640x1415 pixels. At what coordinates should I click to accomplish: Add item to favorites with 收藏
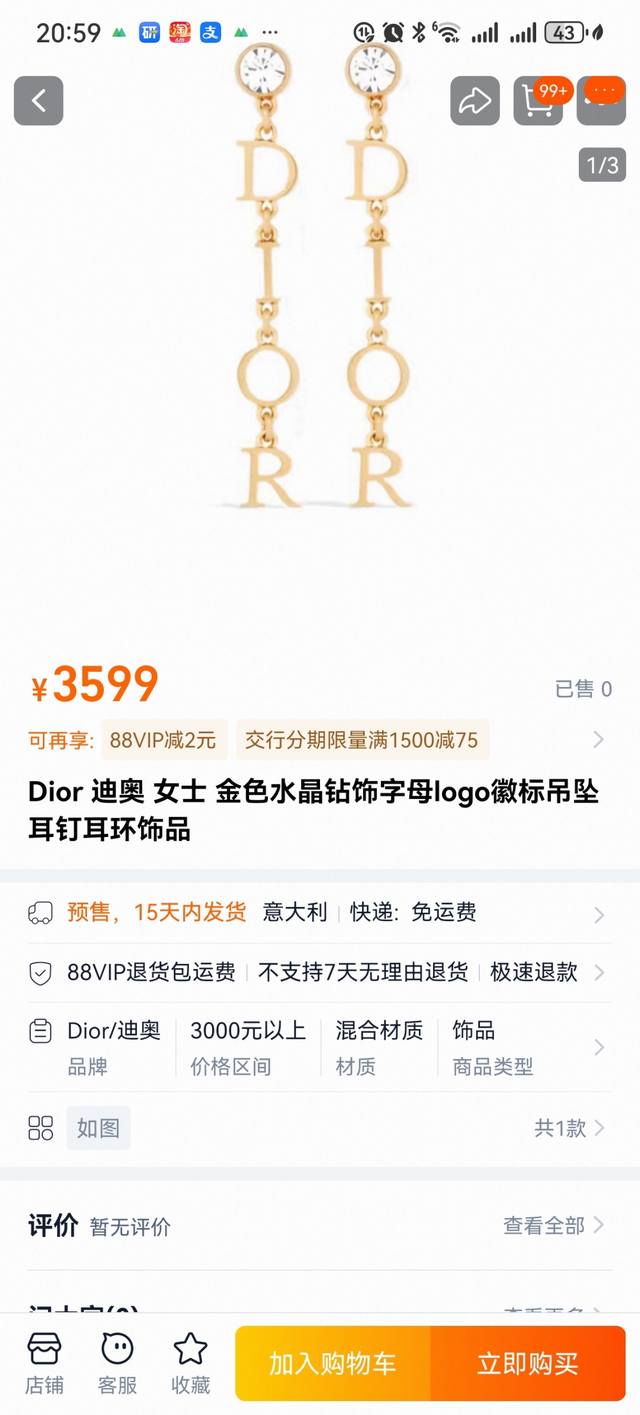[x=190, y=1363]
